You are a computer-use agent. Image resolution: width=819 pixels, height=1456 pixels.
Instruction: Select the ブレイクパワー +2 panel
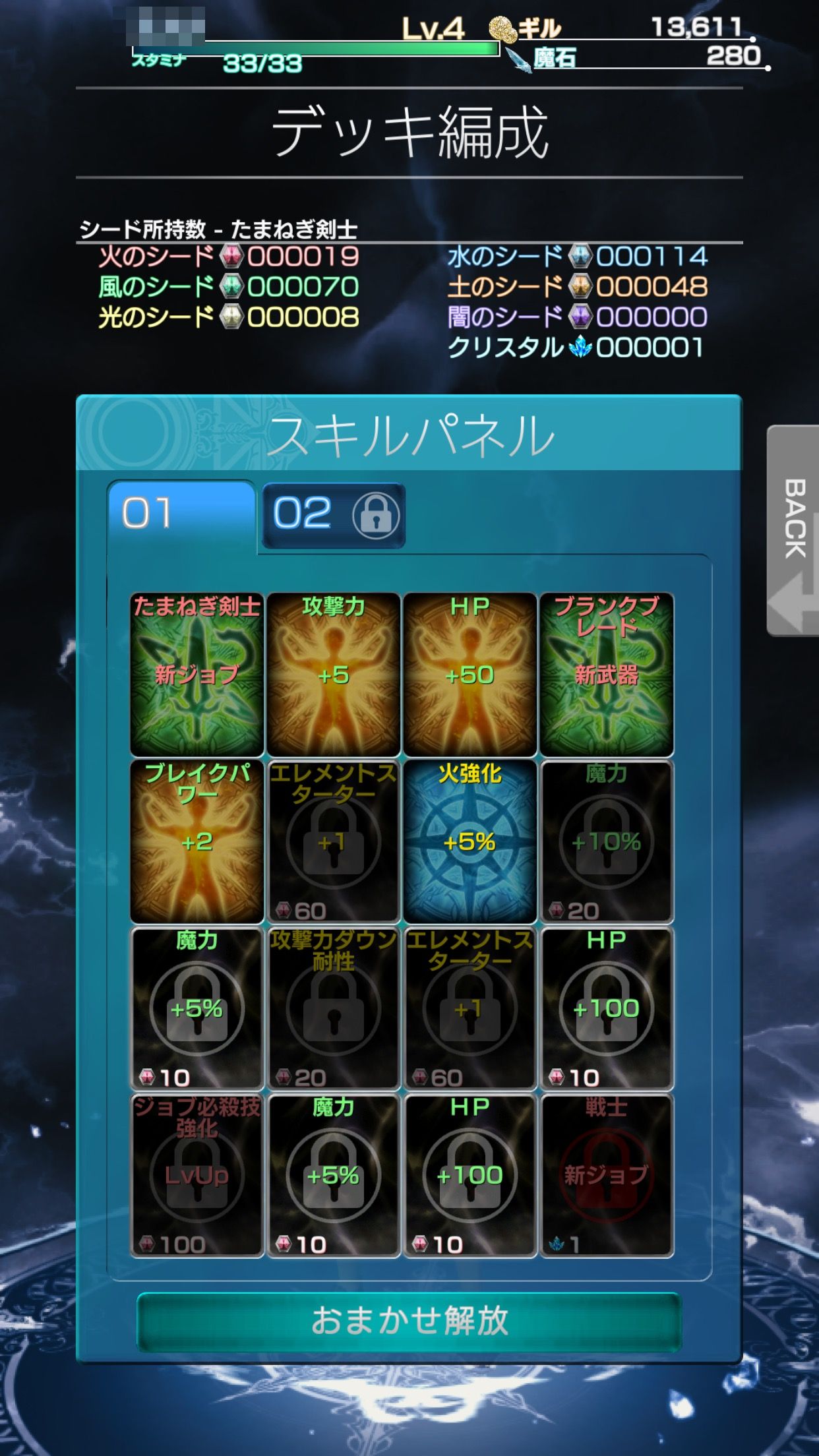pyautogui.click(x=197, y=841)
